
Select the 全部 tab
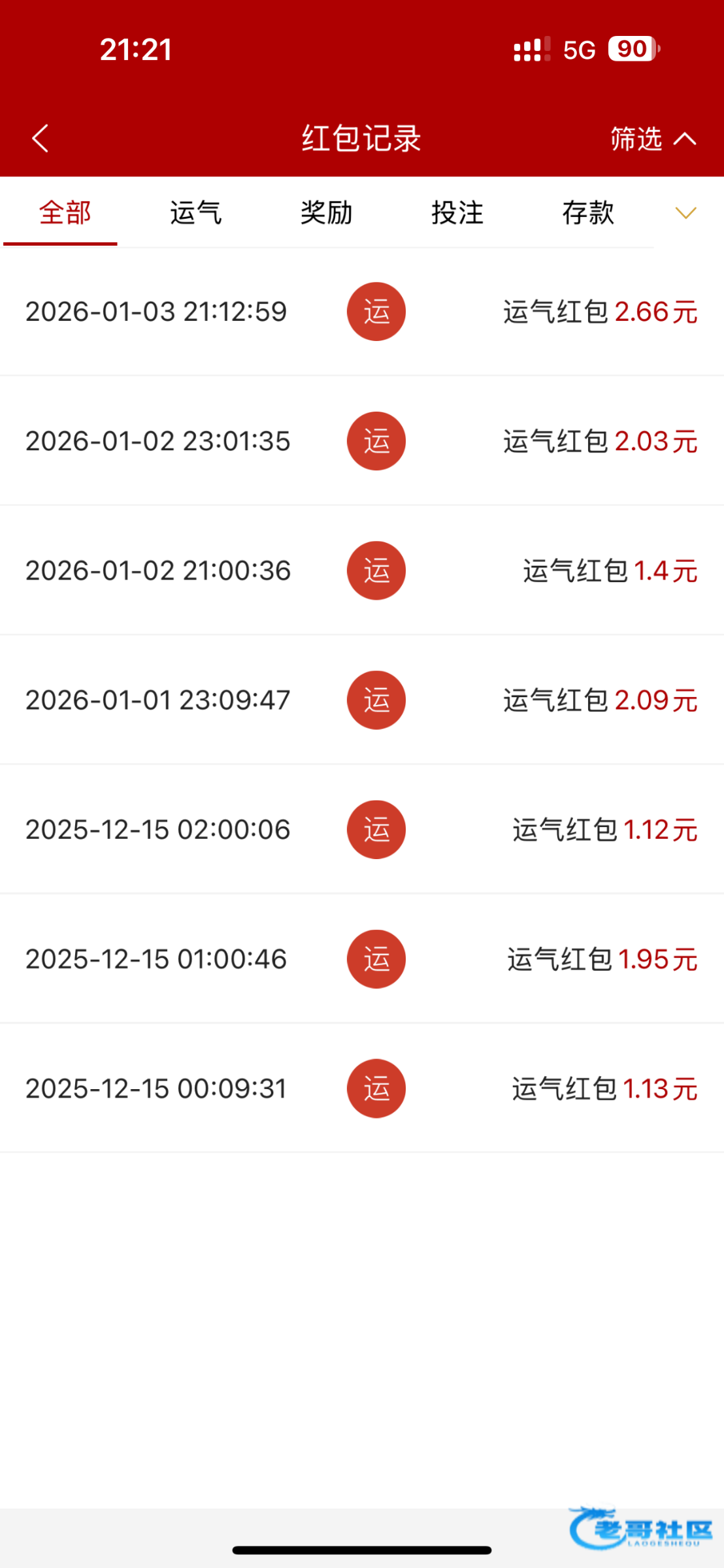pos(65,213)
